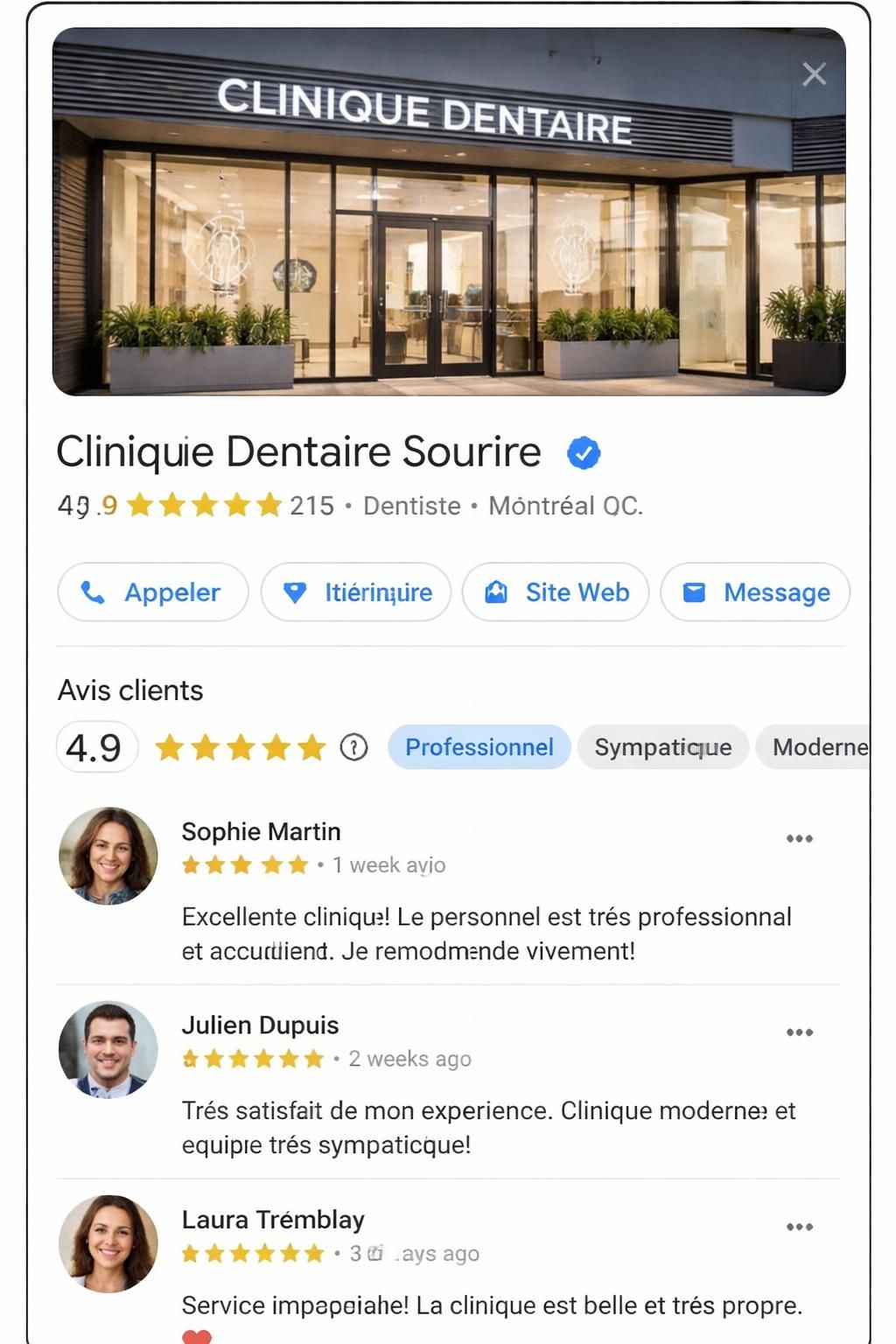View Laura Tremblay's profile photo
Image resolution: width=896 pixels, height=1344 pixels.
(x=108, y=1243)
